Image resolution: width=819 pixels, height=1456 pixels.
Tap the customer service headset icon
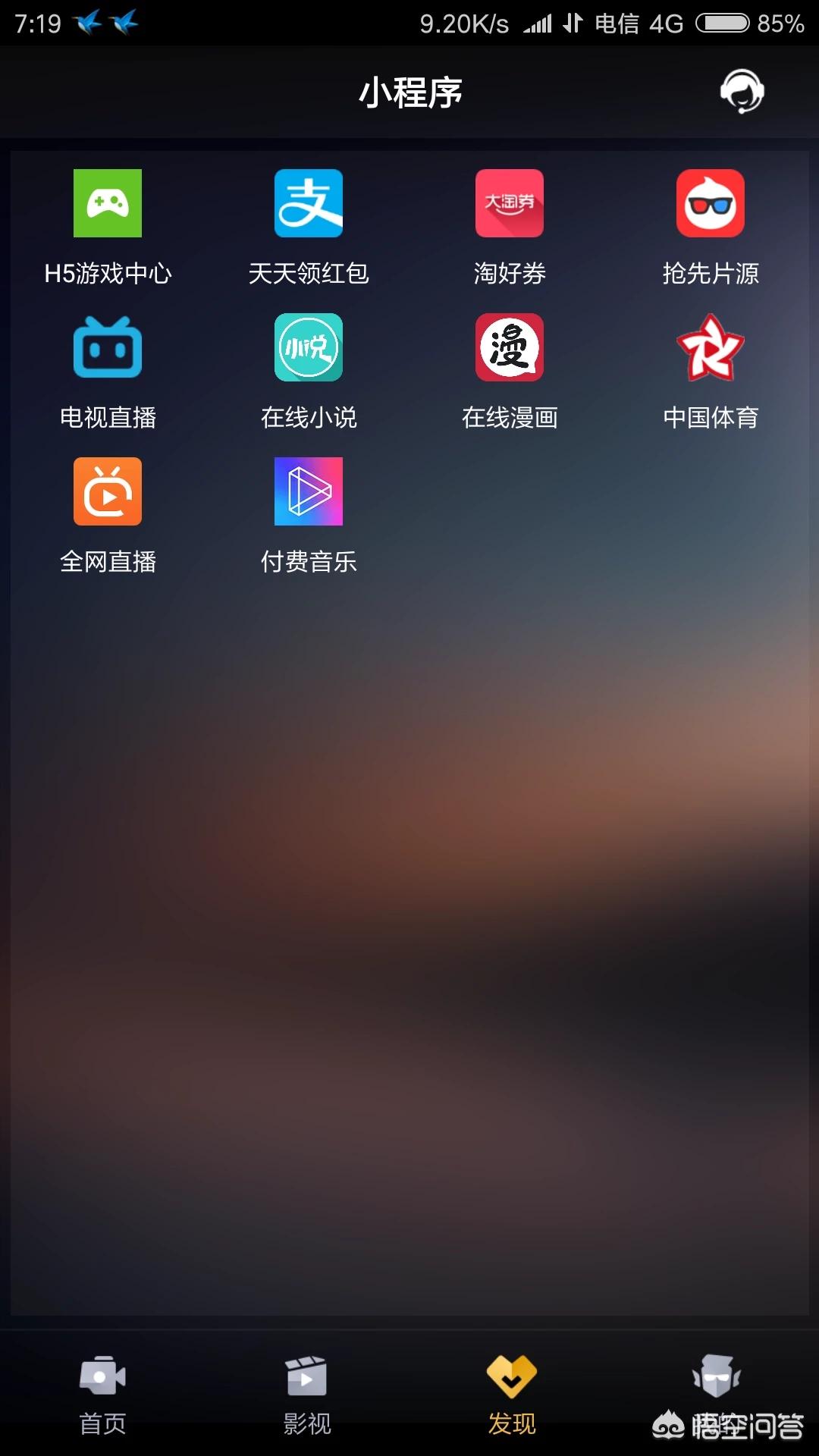(x=741, y=91)
